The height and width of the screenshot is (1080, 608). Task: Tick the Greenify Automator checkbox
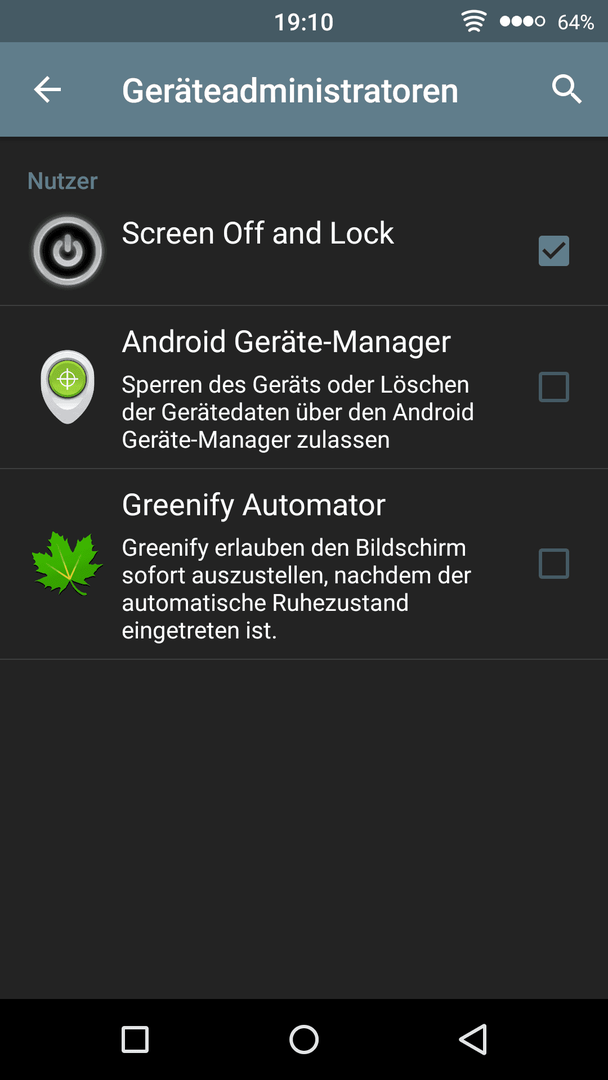(x=554, y=563)
